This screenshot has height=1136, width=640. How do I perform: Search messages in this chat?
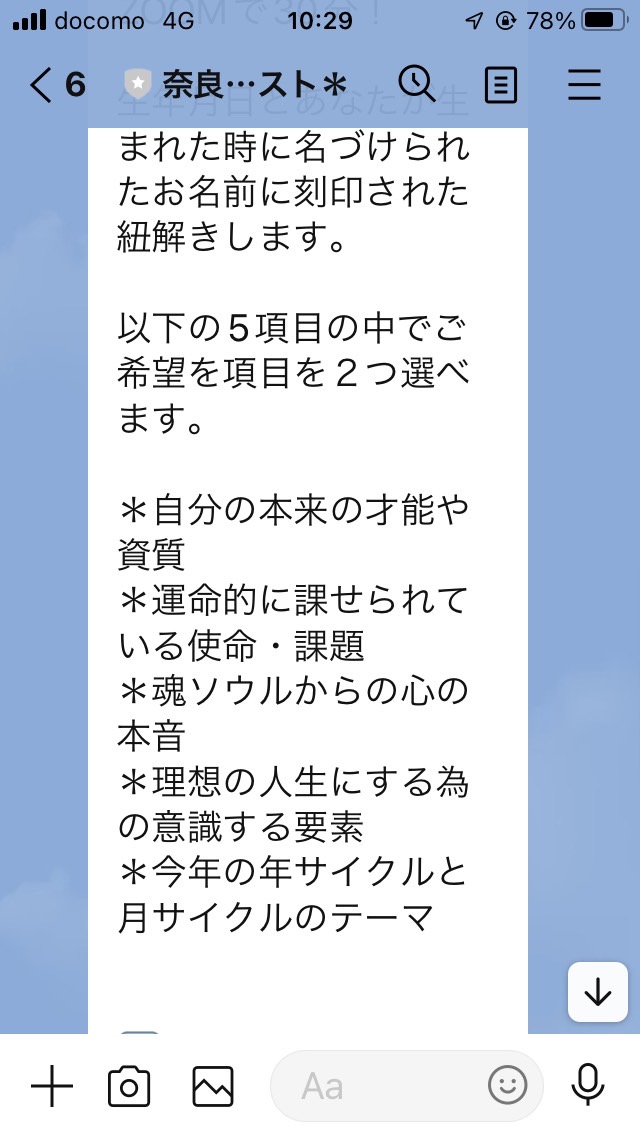417,84
